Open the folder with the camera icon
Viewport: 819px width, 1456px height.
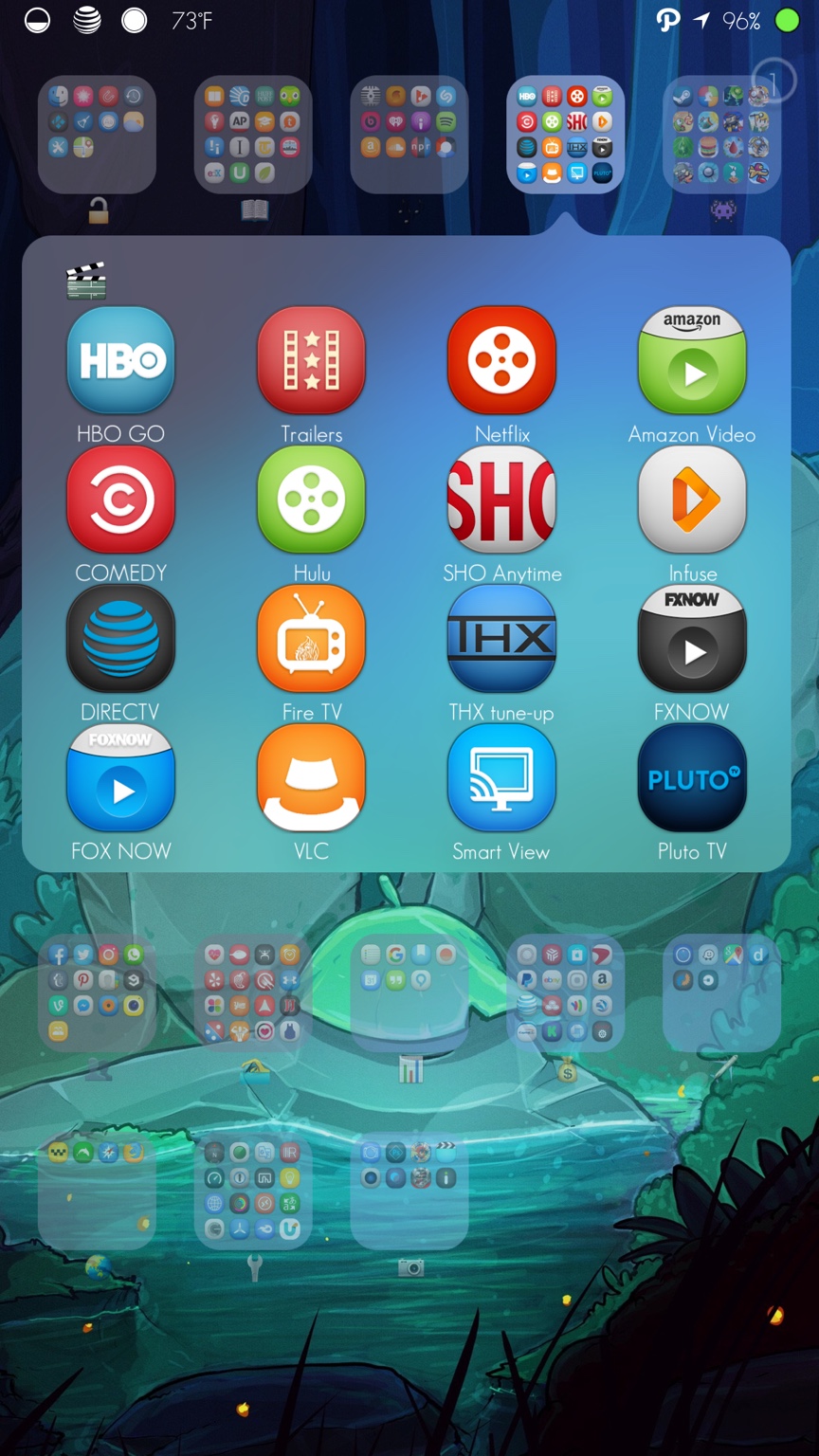click(409, 1191)
